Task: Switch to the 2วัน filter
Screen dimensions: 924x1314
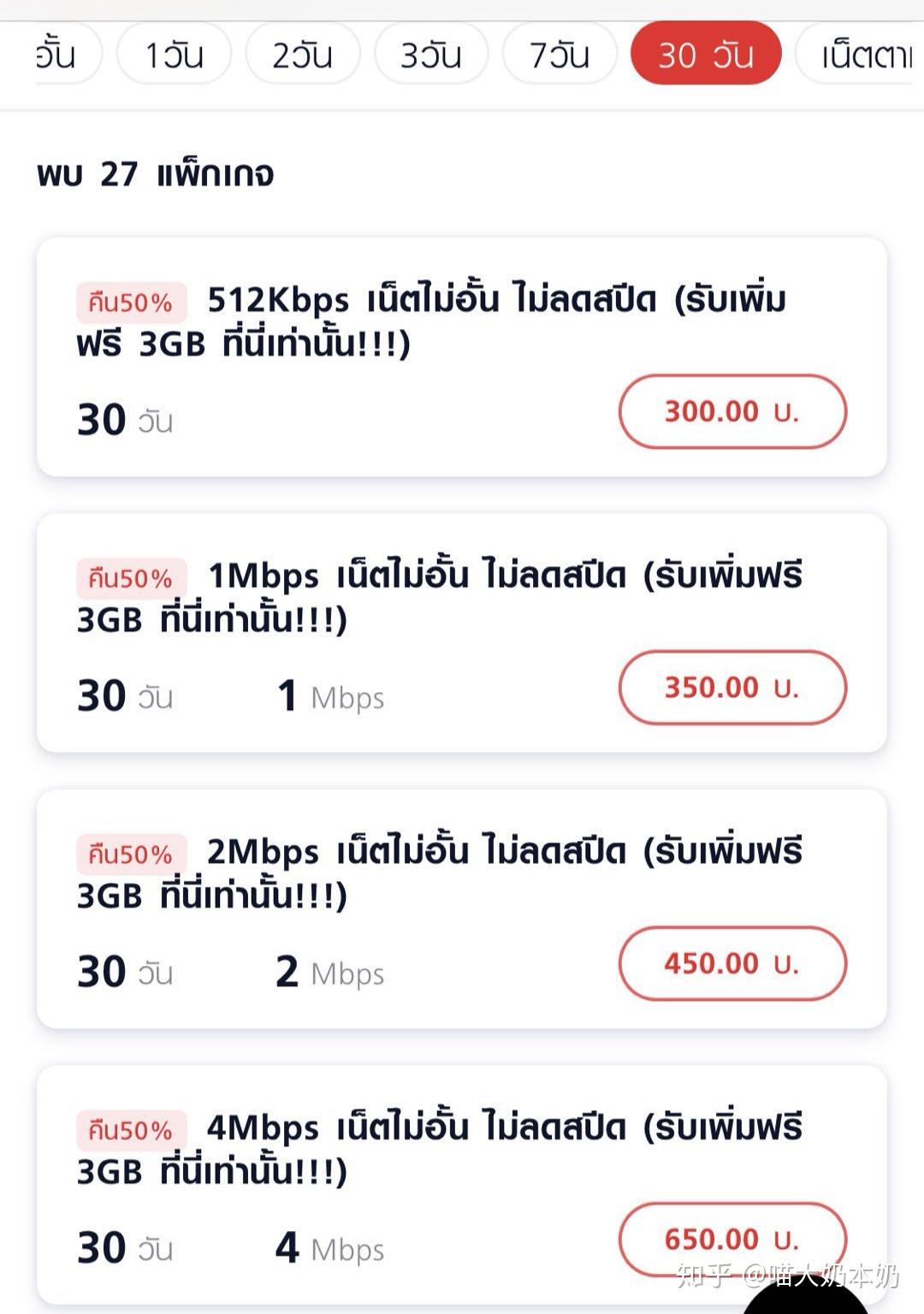Action: click(x=302, y=55)
